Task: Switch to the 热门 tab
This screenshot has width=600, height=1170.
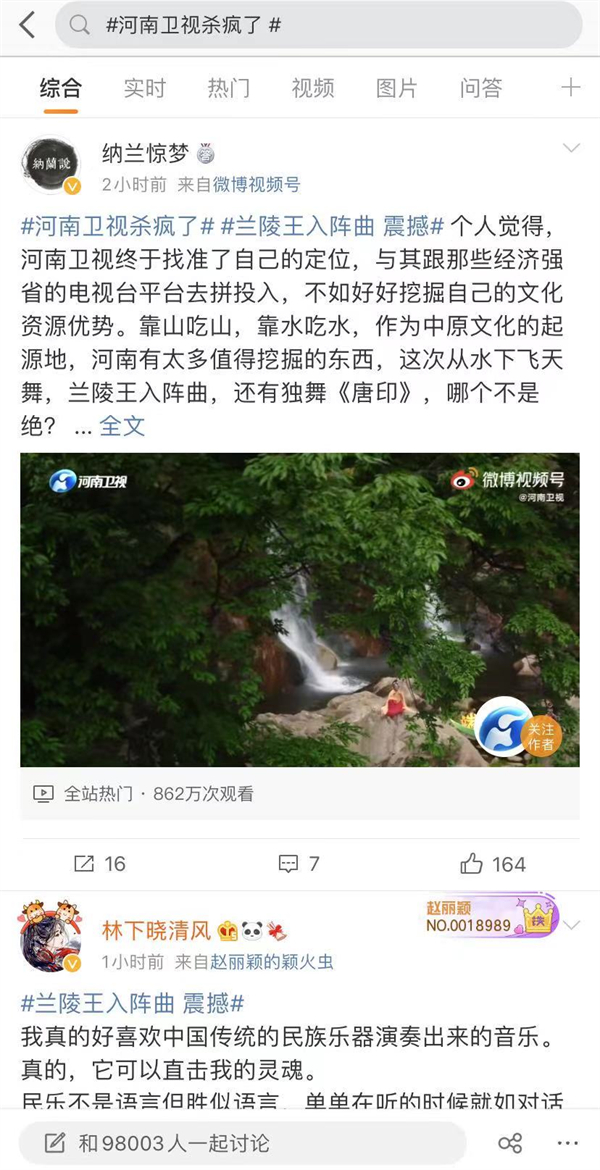Action: coord(228,88)
